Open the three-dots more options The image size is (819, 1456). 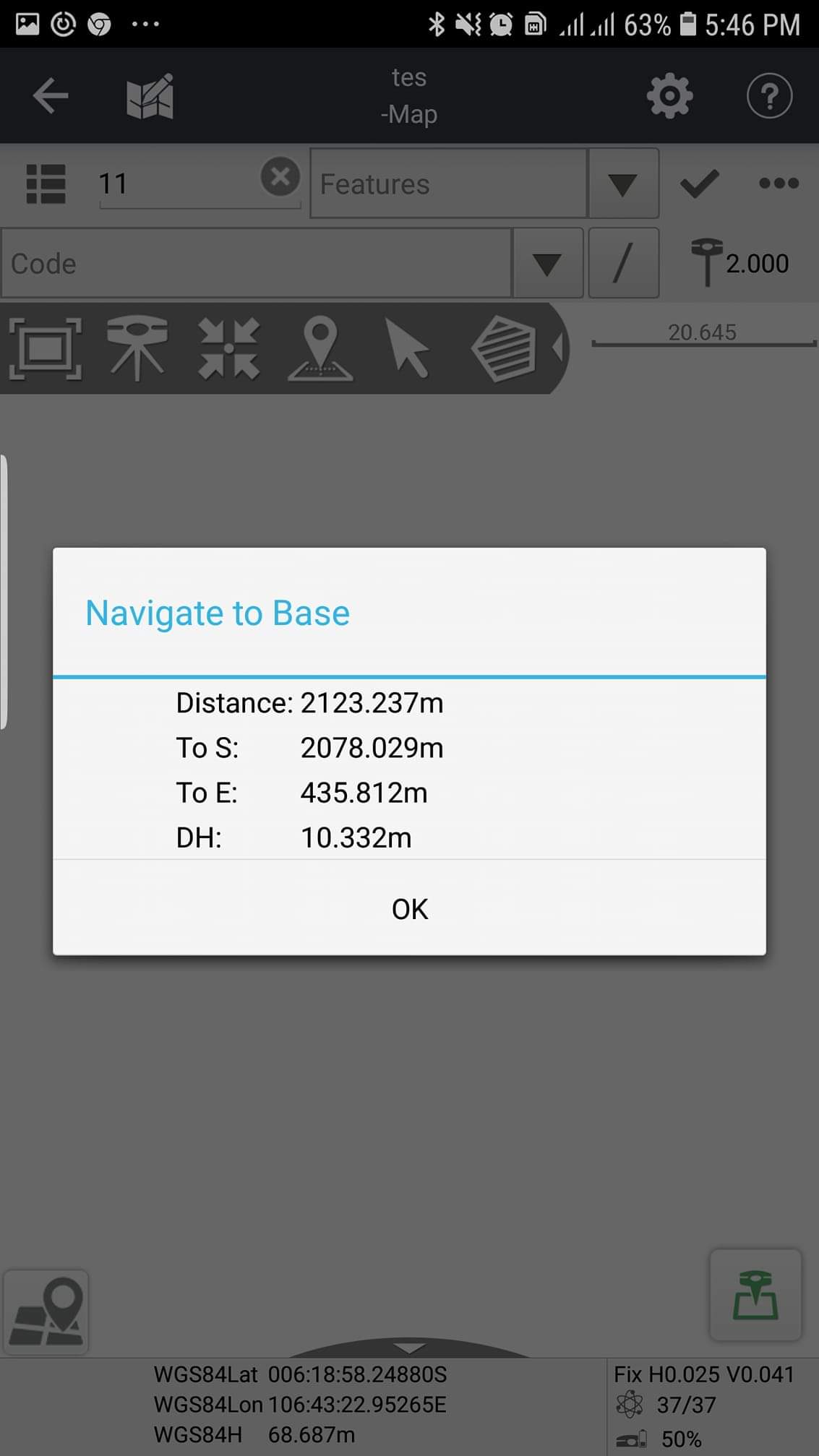(779, 184)
